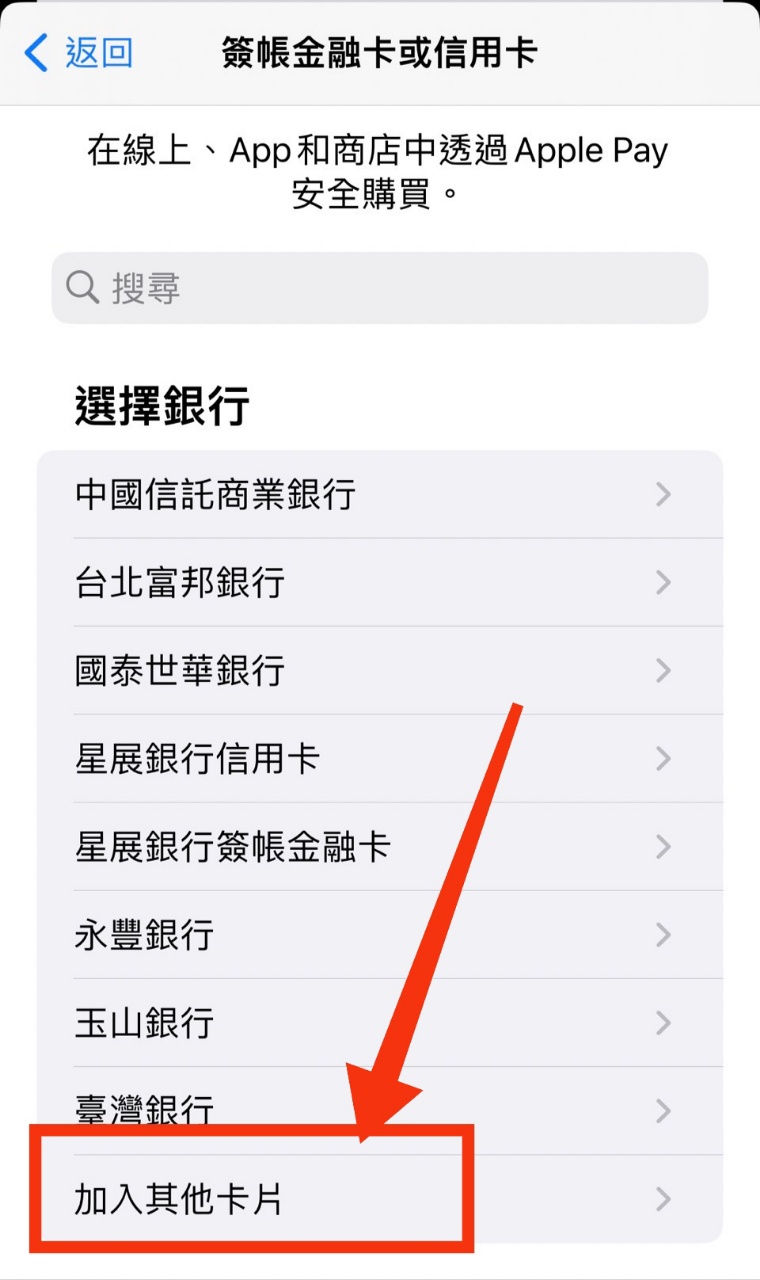Screen dimensions: 760x1280
Task: Choose 台北富邦銀行 from the list
Action: tap(380, 582)
